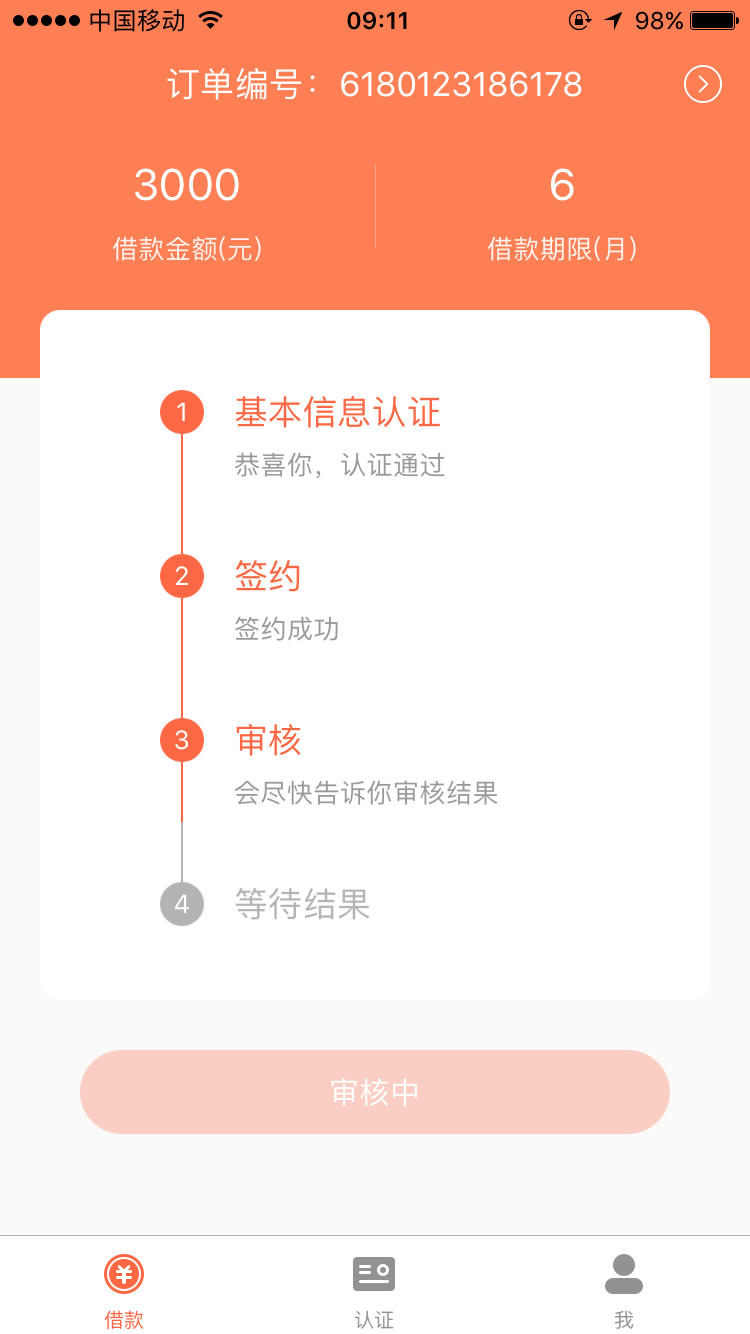Select the 借款 (Borrow) money icon in tab bar
Screen dimensions: 750x1334
124,1274
